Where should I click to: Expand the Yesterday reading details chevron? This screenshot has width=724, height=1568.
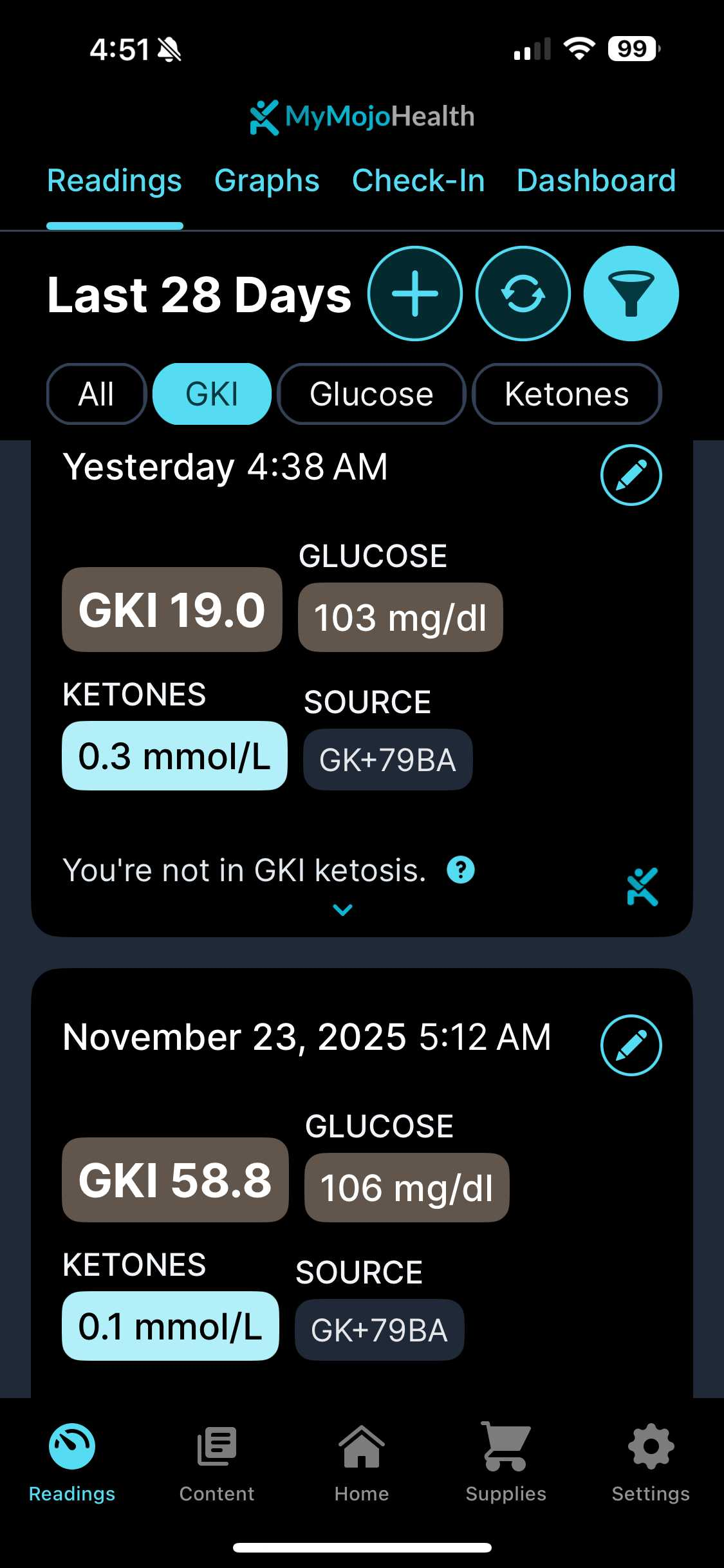(x=342, y=910)
